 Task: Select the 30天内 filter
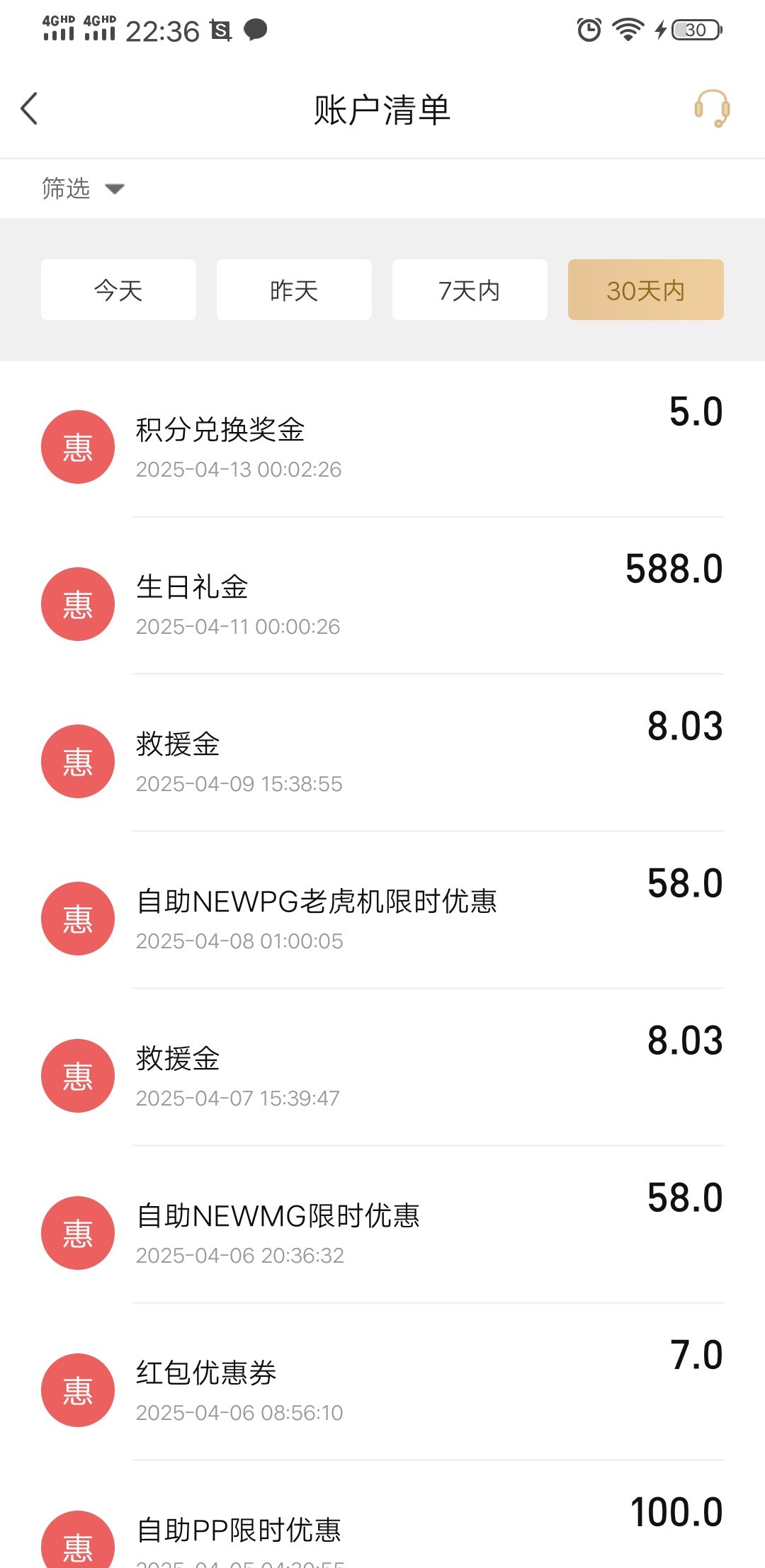(x=646, y=290)
